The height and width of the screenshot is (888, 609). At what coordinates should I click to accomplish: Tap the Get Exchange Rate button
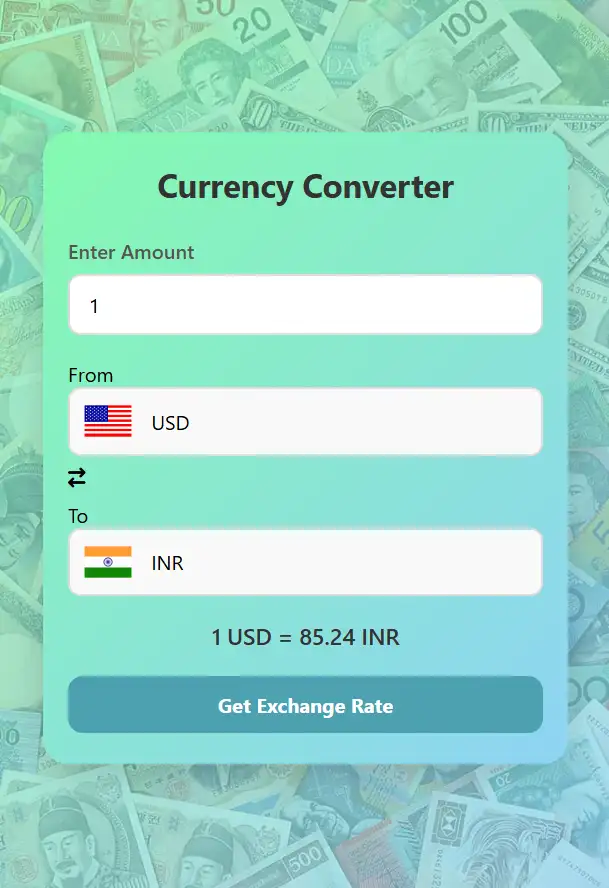click(x=305, y=705)
